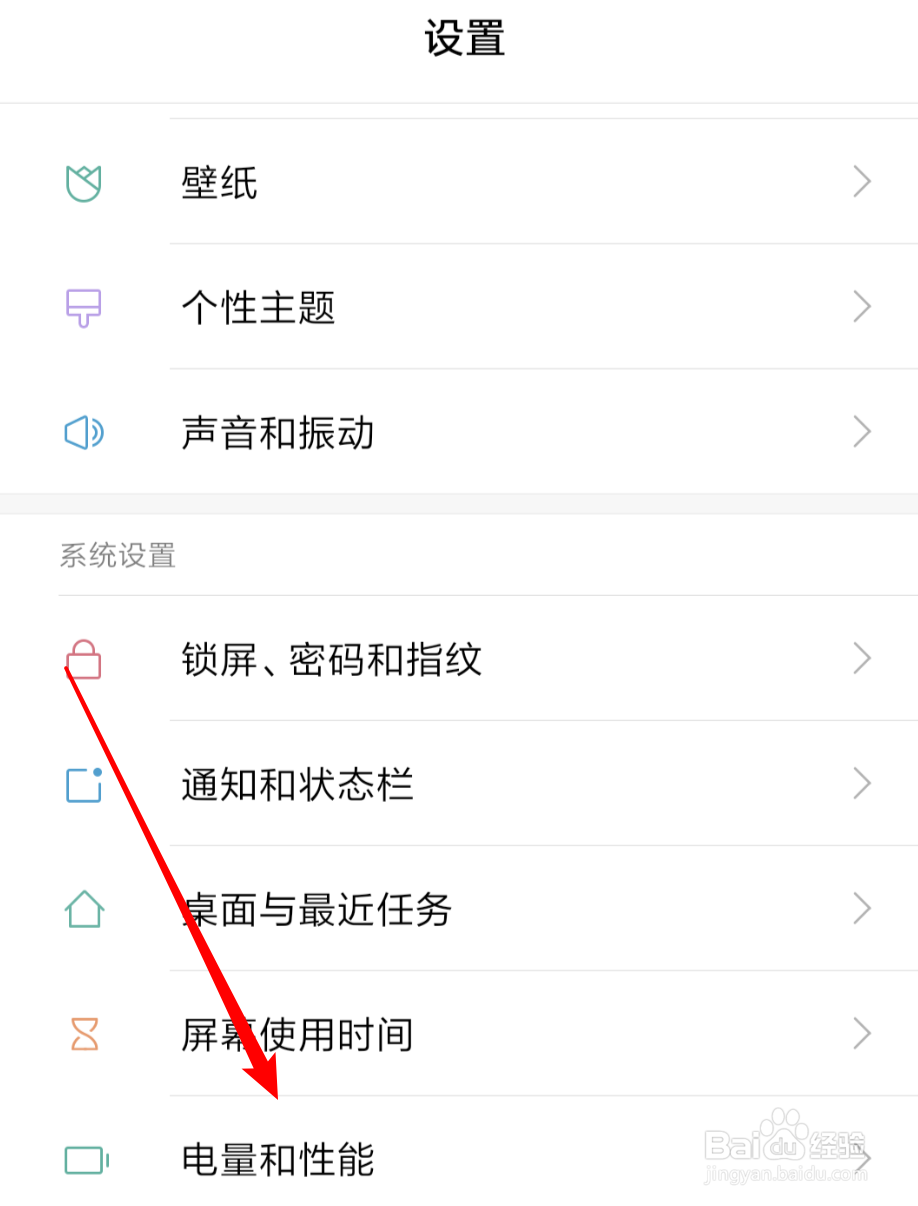Click the home icon beside 桌面与最近任务
This screenshot has width=918, height=1206.
coord(86,910)
